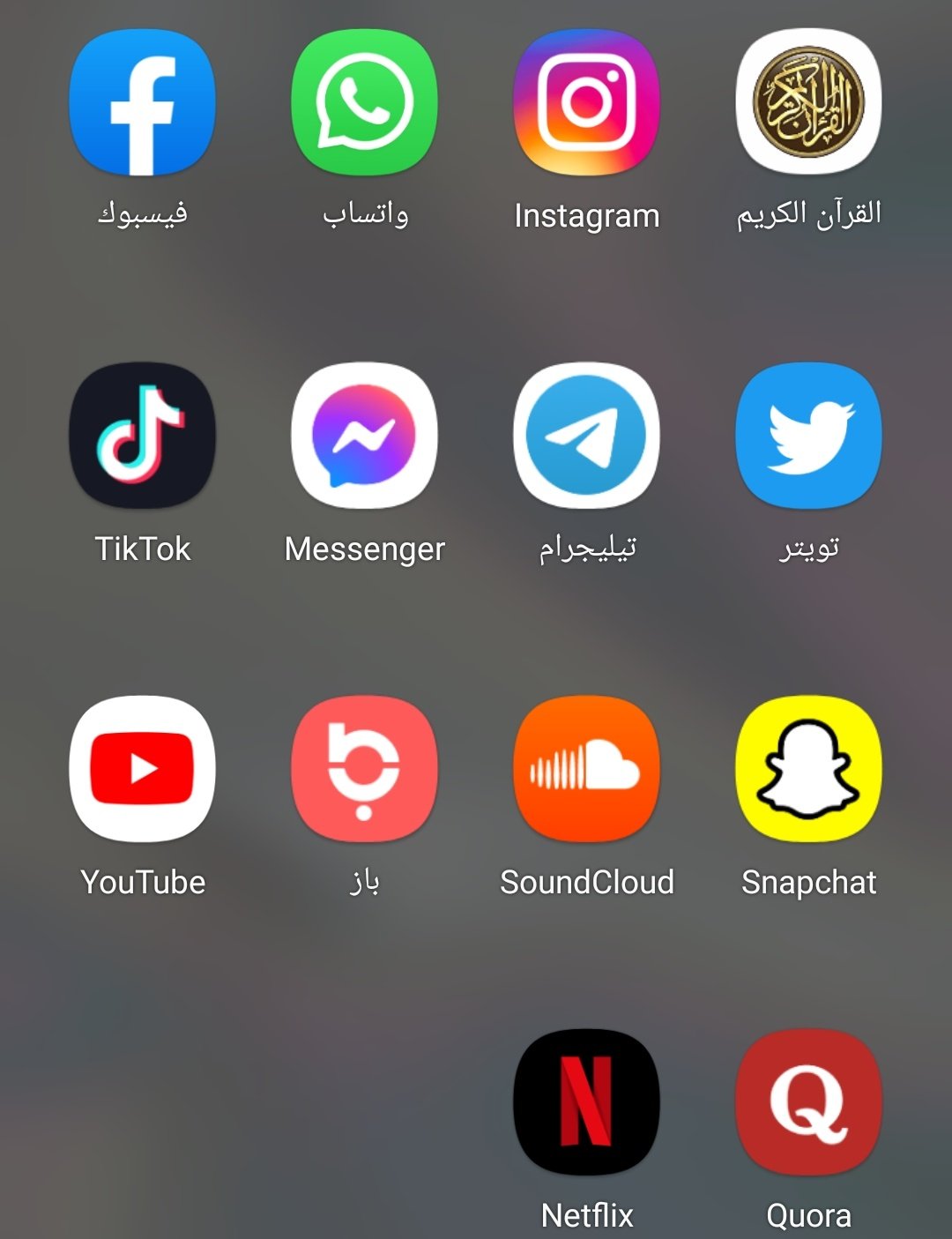Image resolution: width=952 pixels, height=1239 pixels.
Task: Open the Holy Quran app
Action: [808, 102]
